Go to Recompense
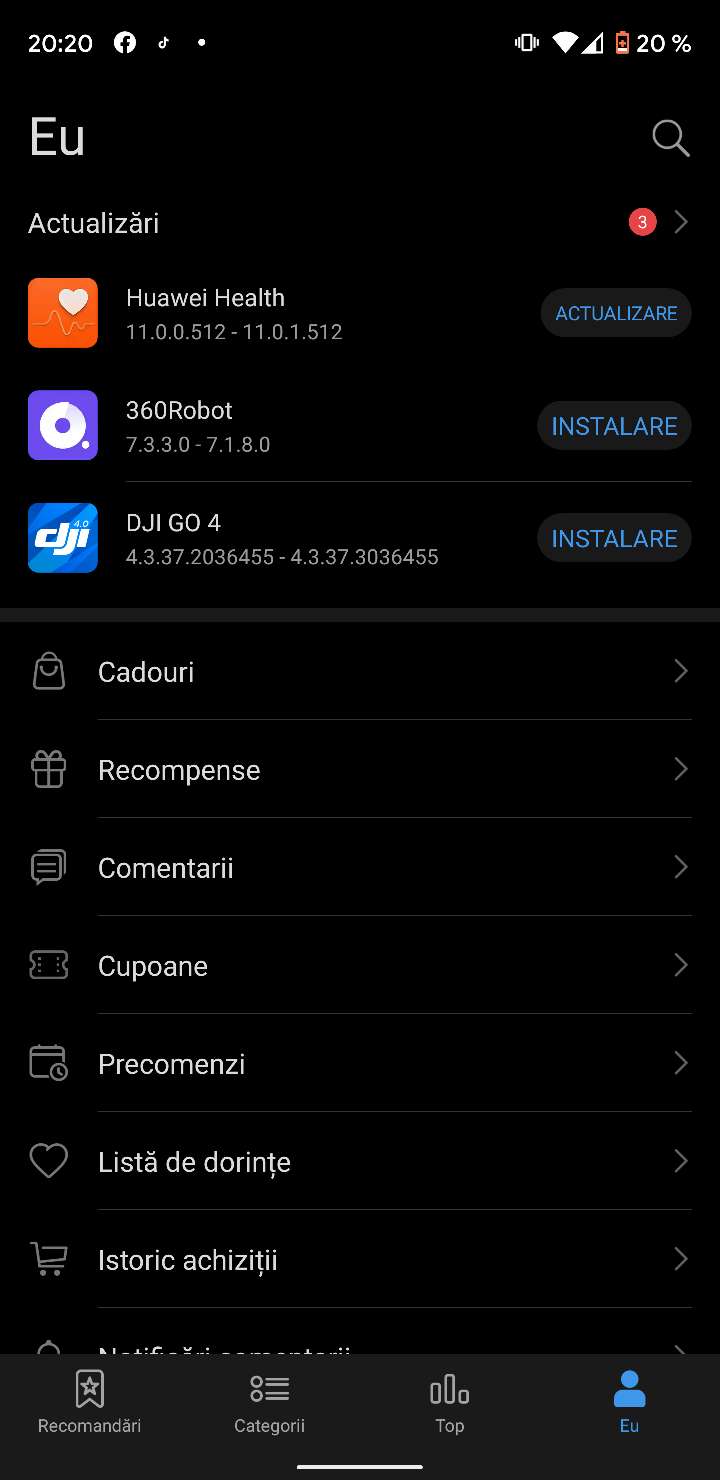 point(360,770)
